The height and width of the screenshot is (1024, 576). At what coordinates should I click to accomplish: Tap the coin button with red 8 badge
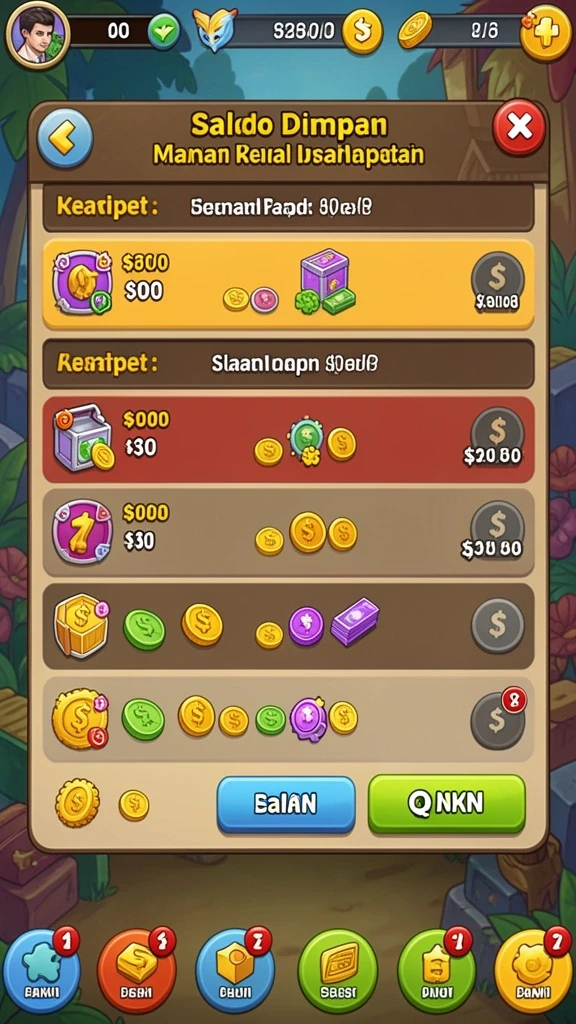(499, 717)
